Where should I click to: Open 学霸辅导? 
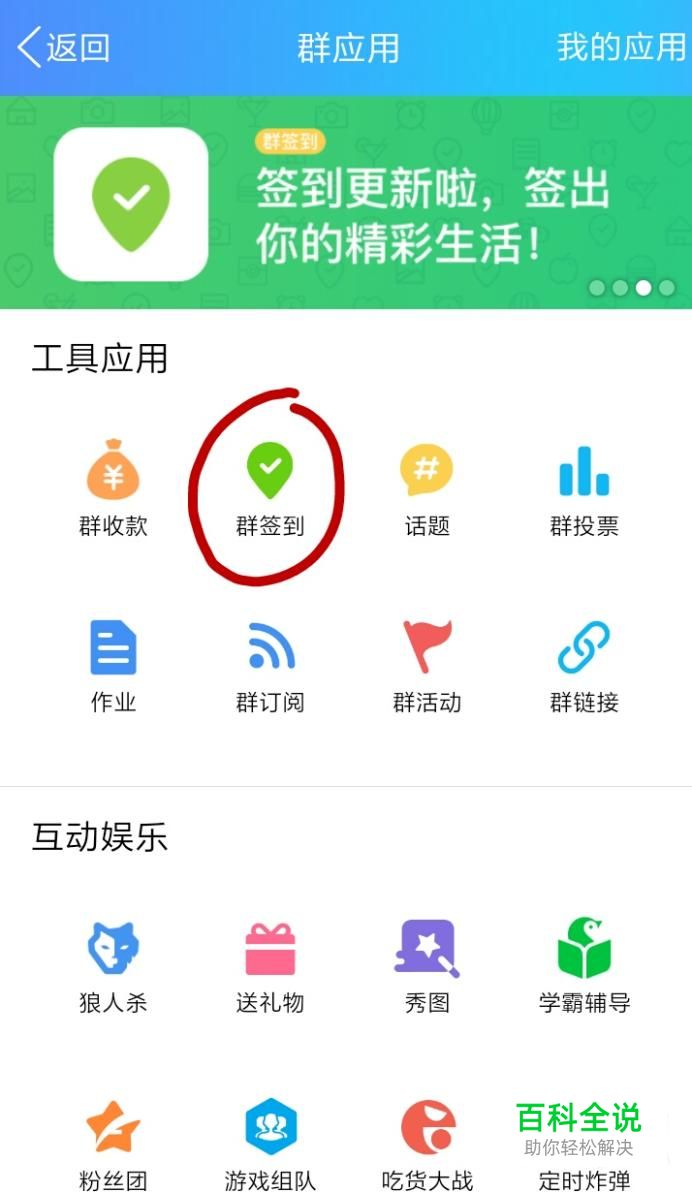pyautogui.click(x=584, y=966)
